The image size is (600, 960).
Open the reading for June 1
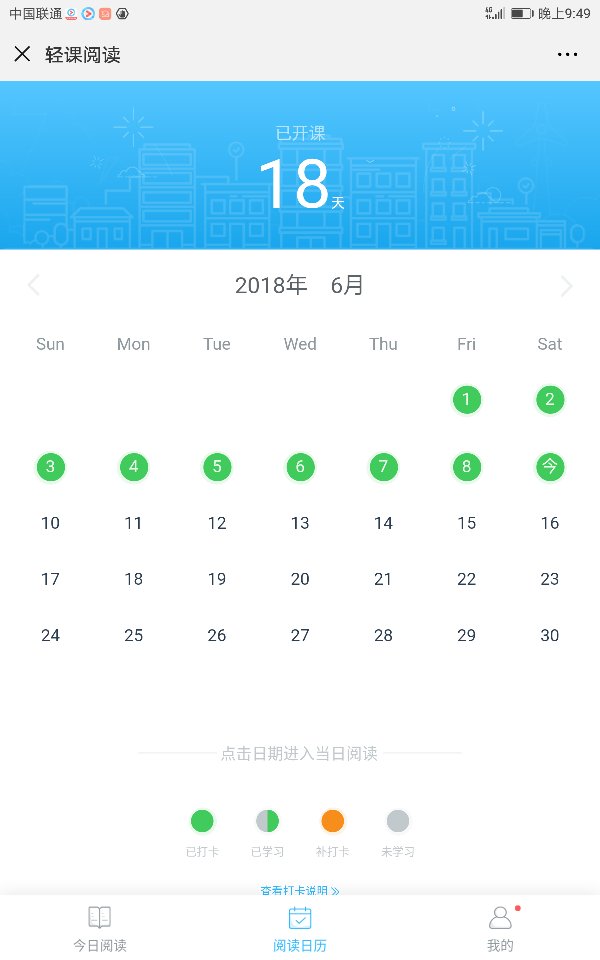(x=467, y=400)
